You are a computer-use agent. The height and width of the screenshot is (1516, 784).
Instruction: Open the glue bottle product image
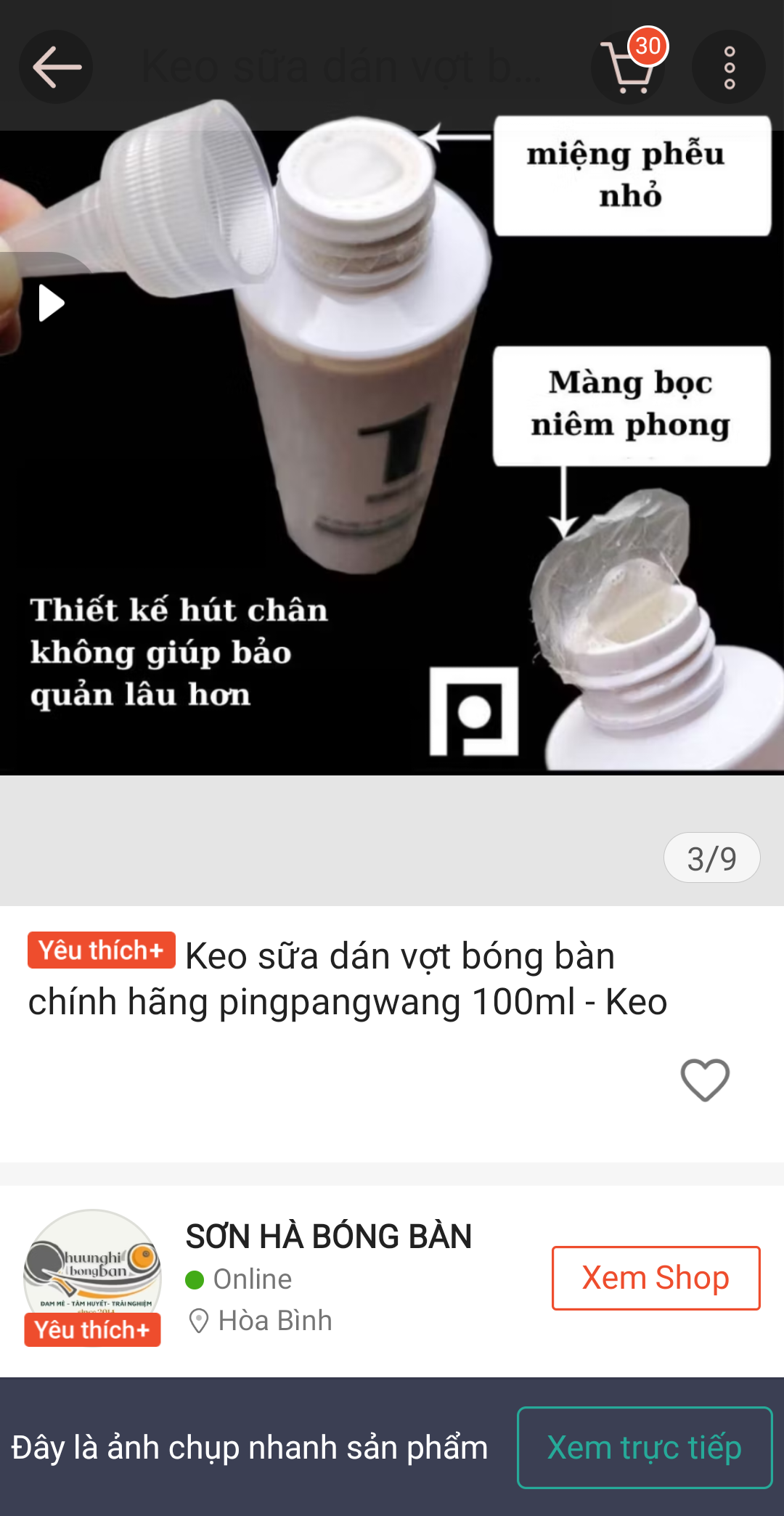click(x=392, y=452)
